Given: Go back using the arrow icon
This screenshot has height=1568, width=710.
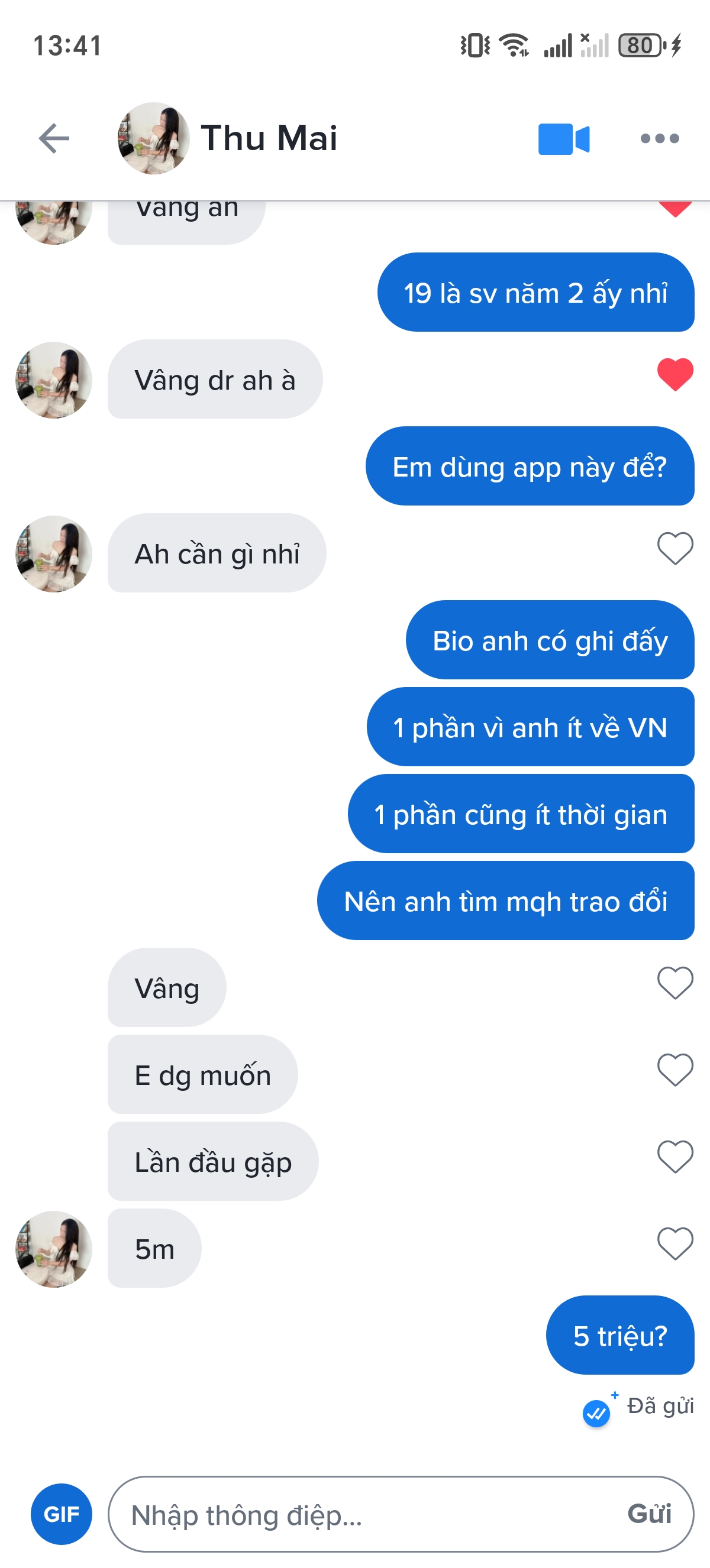Looking at the screenshot, I should [x=54, y=138].
